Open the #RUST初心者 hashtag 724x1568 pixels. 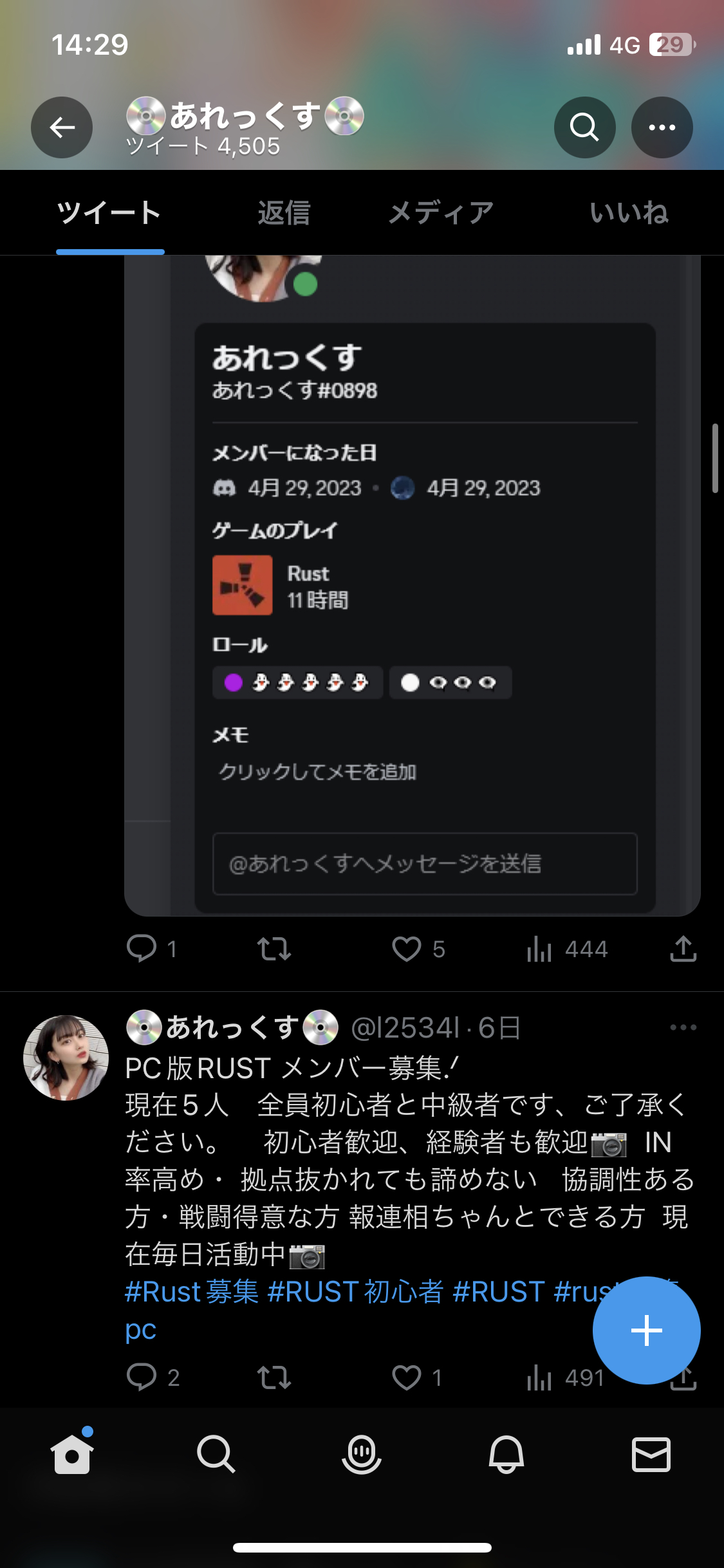click(355, 1292)
